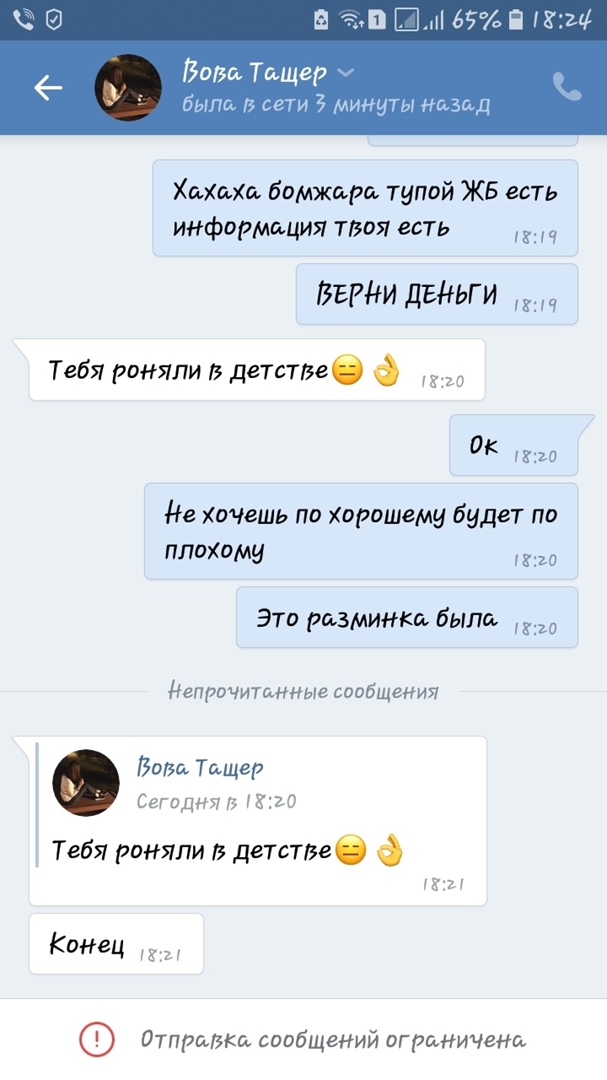The image size is (607, 1080).
Task: Open Вова Тащер avatar in header
Action: click(x=128, y=88)
